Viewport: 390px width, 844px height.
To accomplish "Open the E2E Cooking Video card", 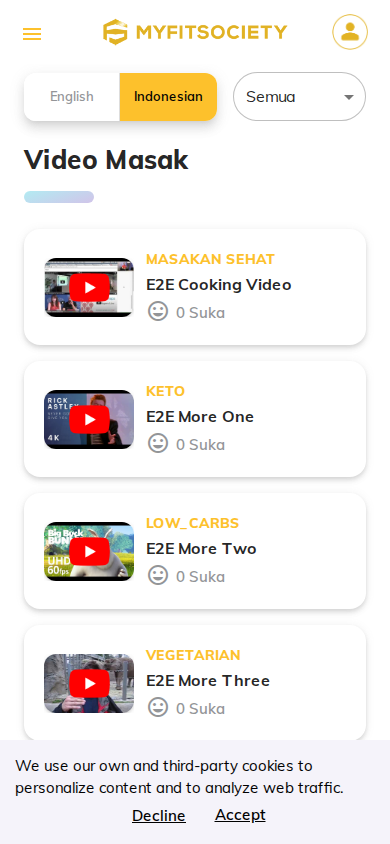I will 195,287.
